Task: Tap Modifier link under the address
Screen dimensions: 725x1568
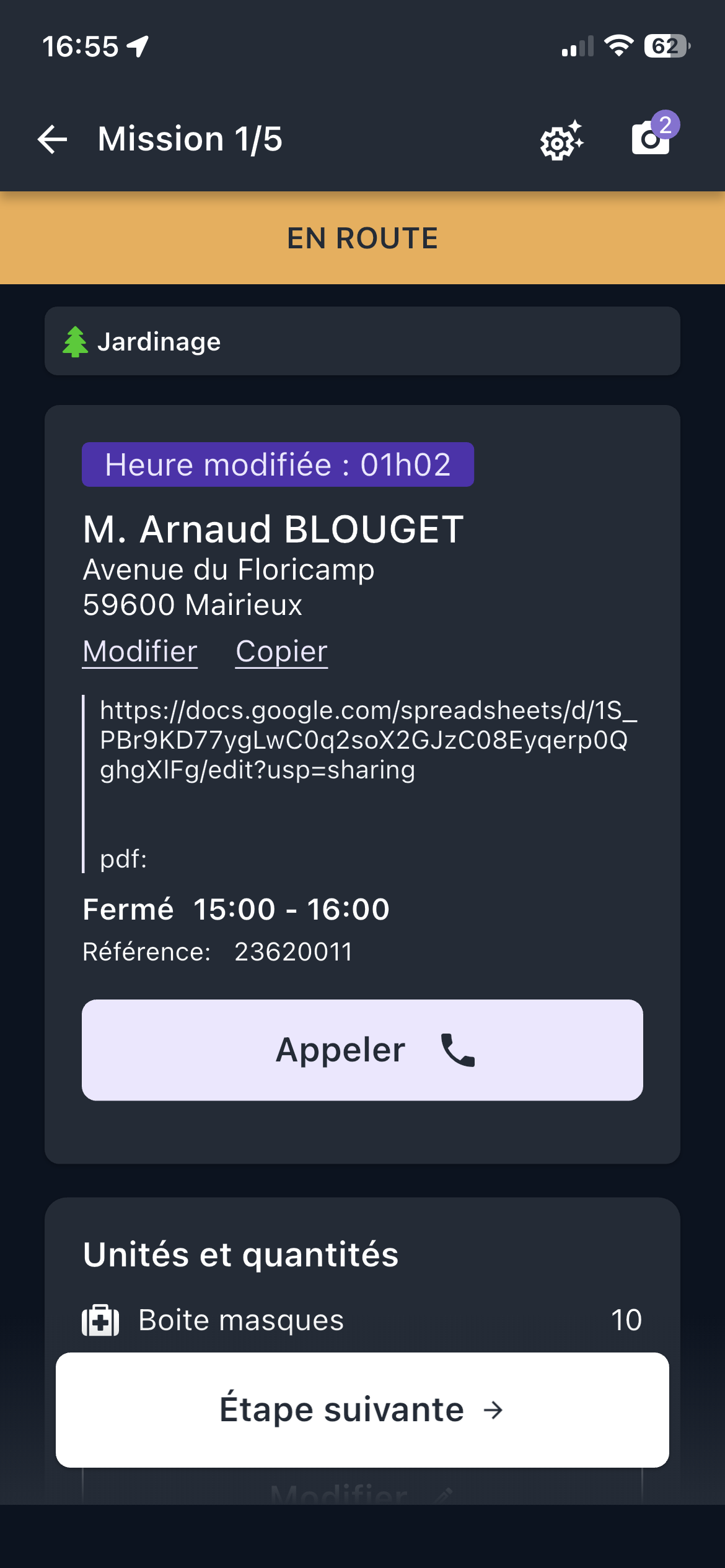Action: 140,651
